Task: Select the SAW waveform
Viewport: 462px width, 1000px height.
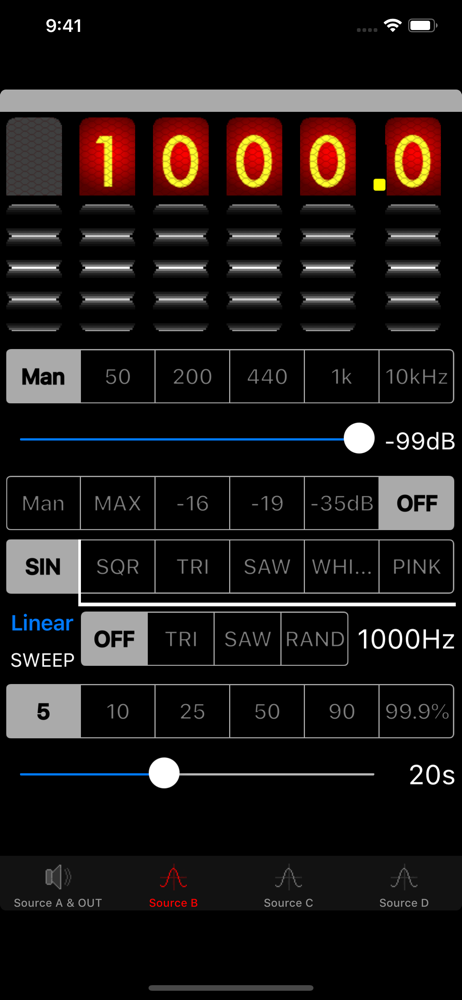Action: [x=267, y=566]
